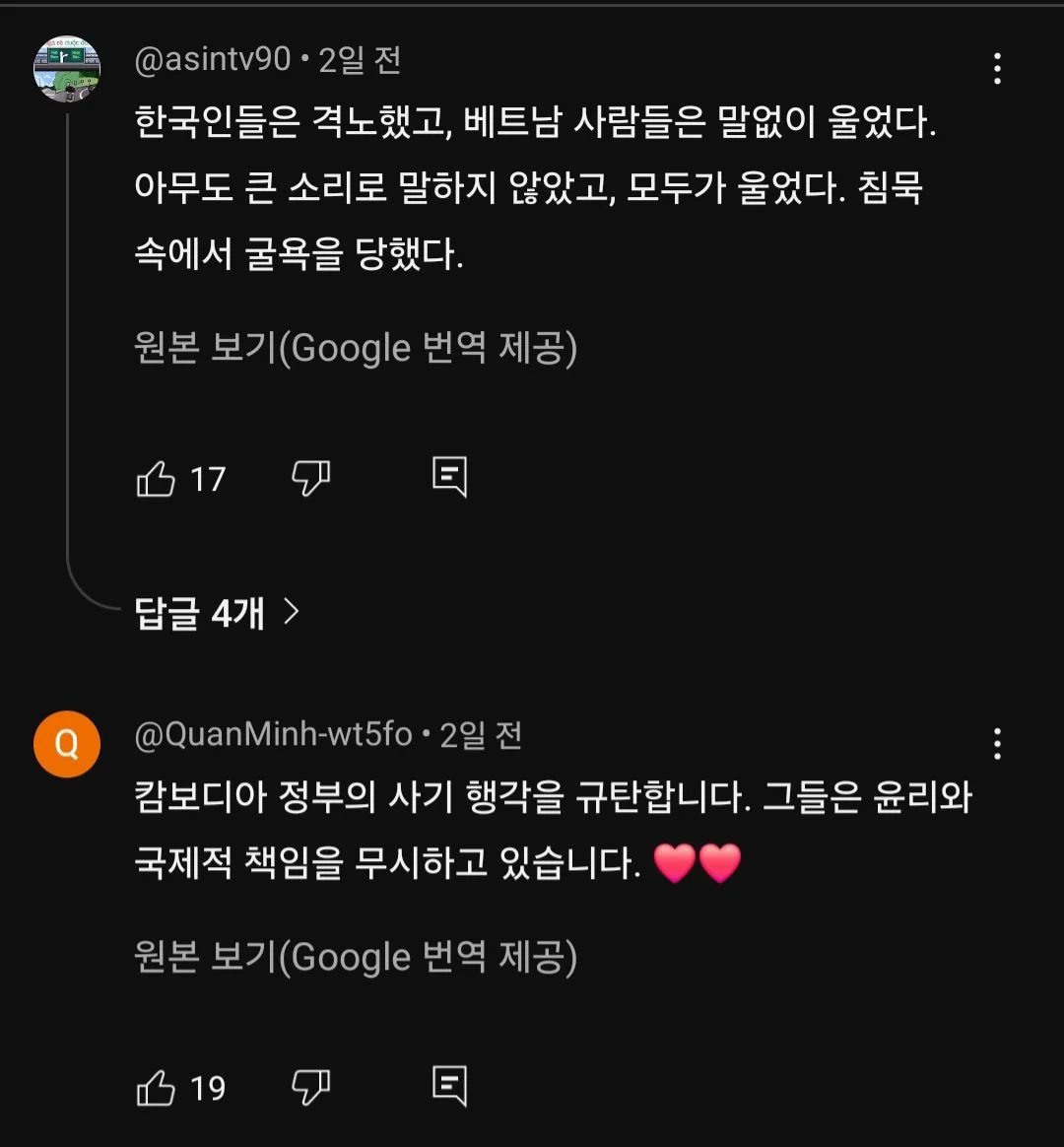Open @asintv90's profile avatar
Image resolution: width=1064 pixels, height=1147 pixels.
(67, 69)
